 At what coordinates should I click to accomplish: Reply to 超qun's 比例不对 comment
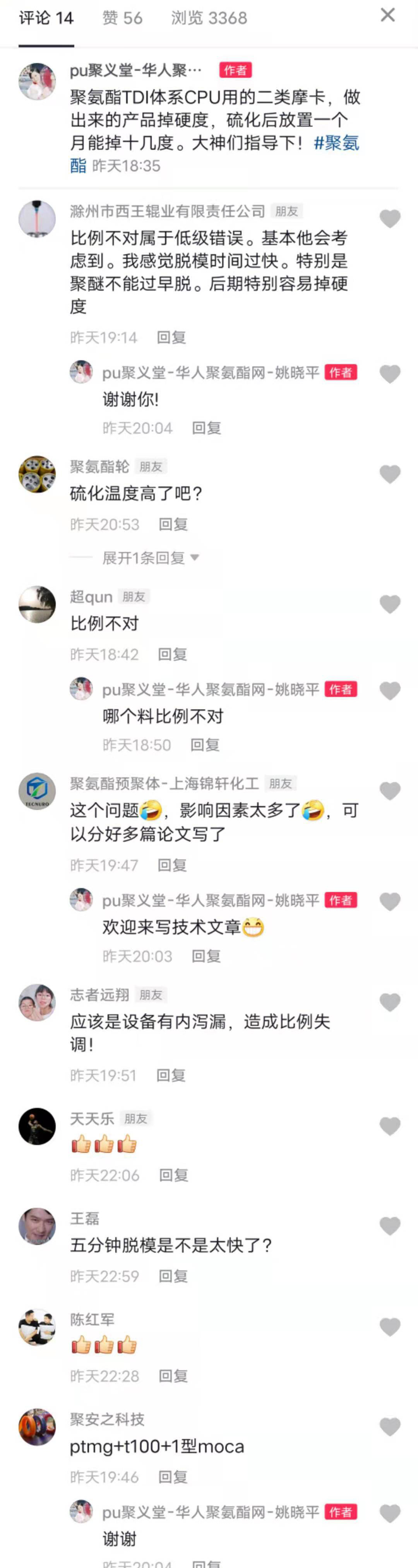[x=172, y=654]
